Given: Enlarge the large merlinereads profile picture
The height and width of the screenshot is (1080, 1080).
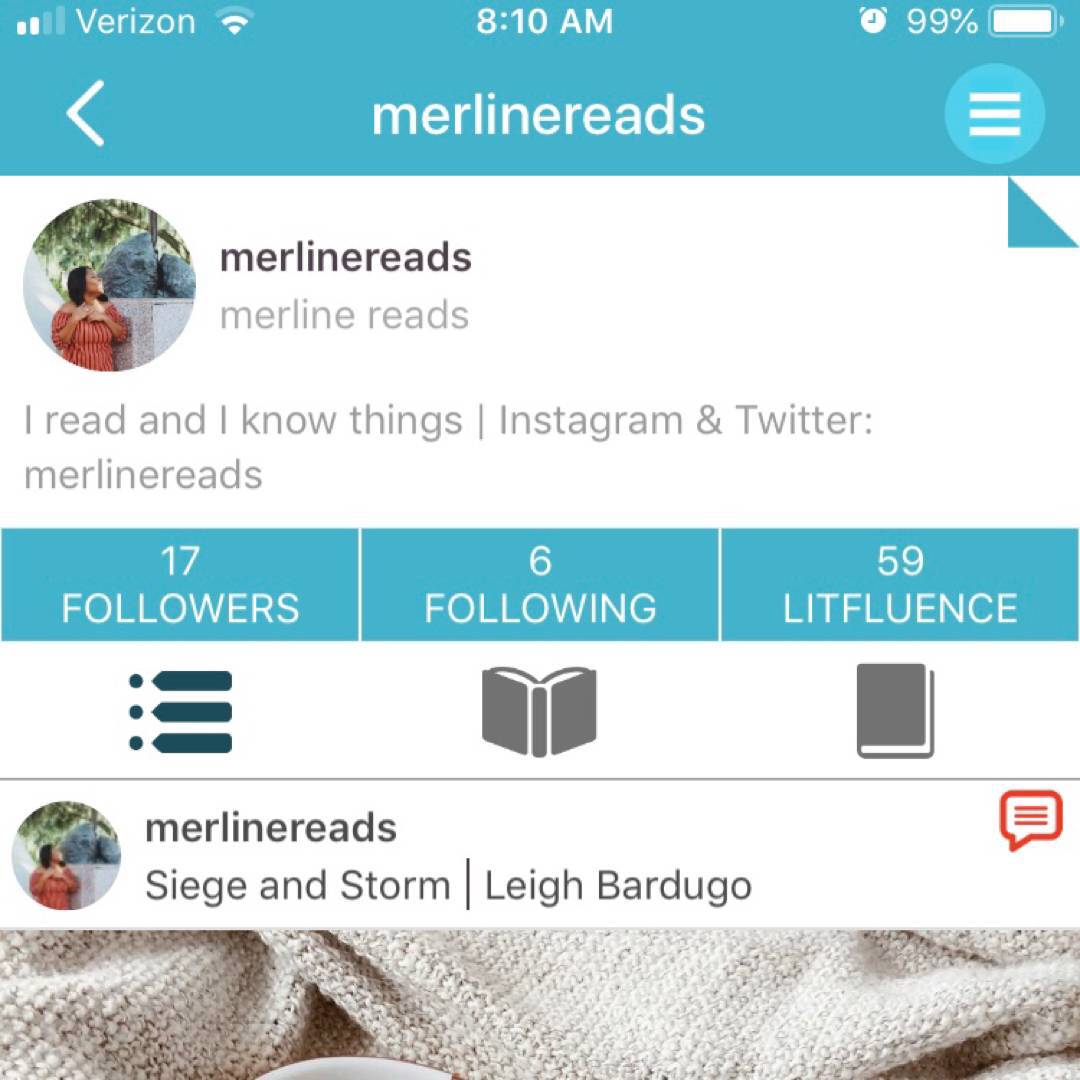Looking at the screenshot, I should point(109,285).
